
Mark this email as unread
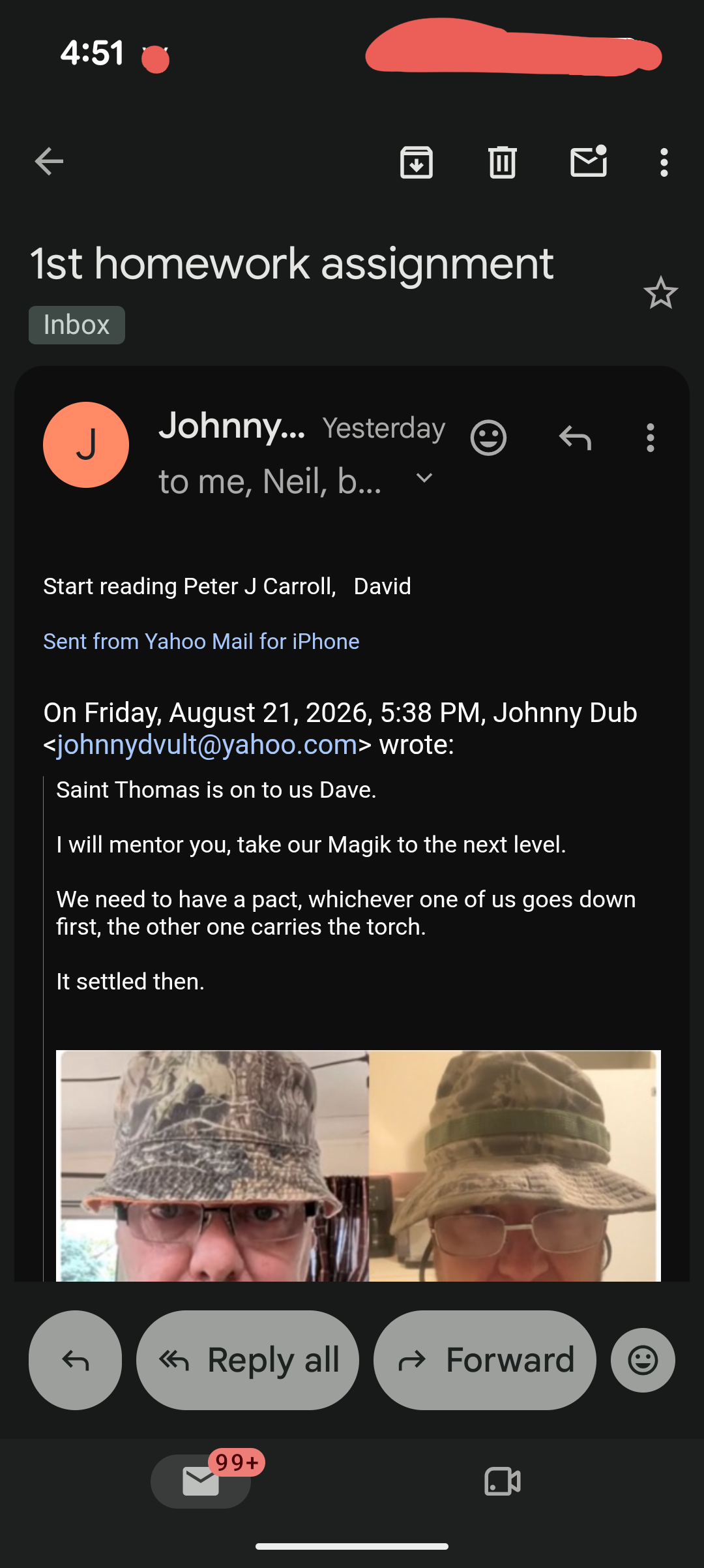click(x=589, y=161)
